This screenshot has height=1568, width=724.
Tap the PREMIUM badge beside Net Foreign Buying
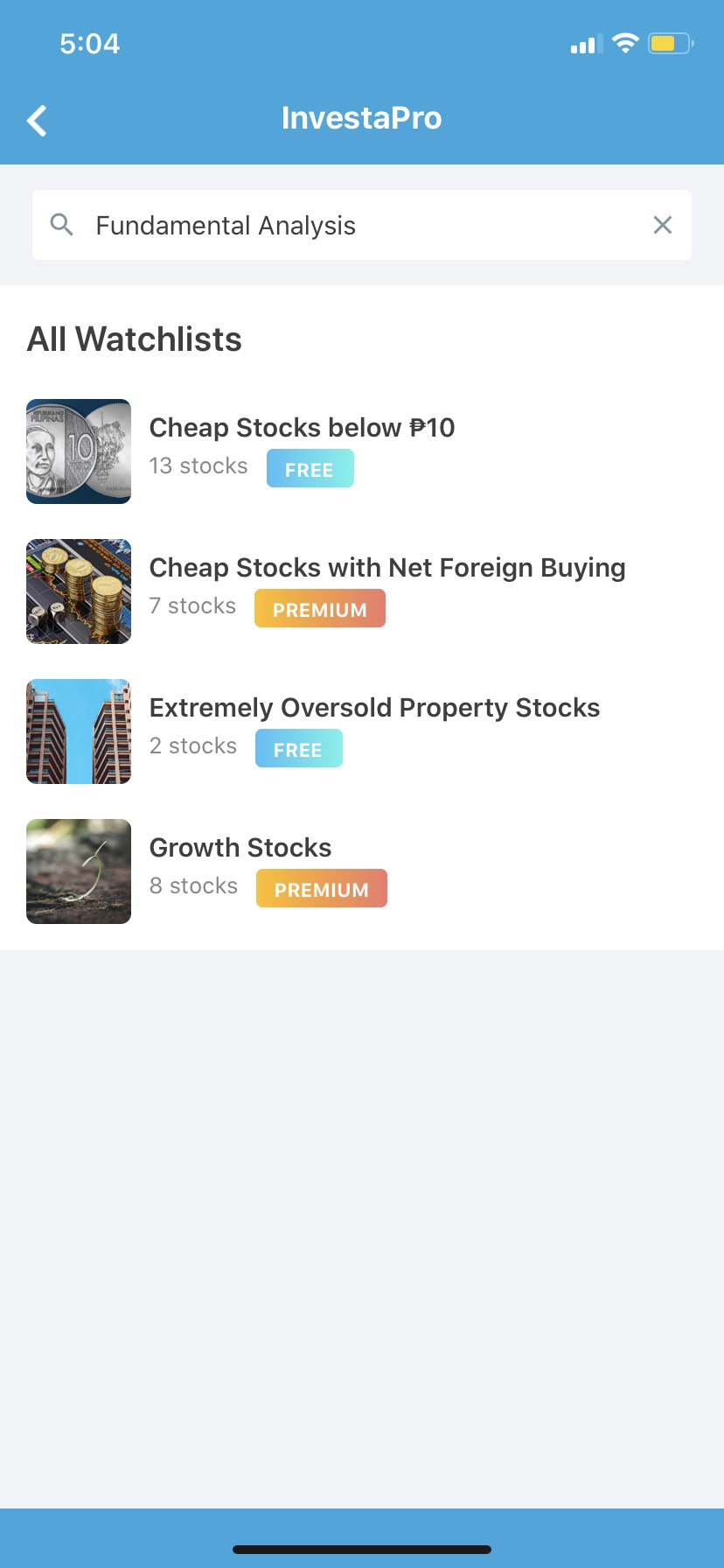point(319,608)
